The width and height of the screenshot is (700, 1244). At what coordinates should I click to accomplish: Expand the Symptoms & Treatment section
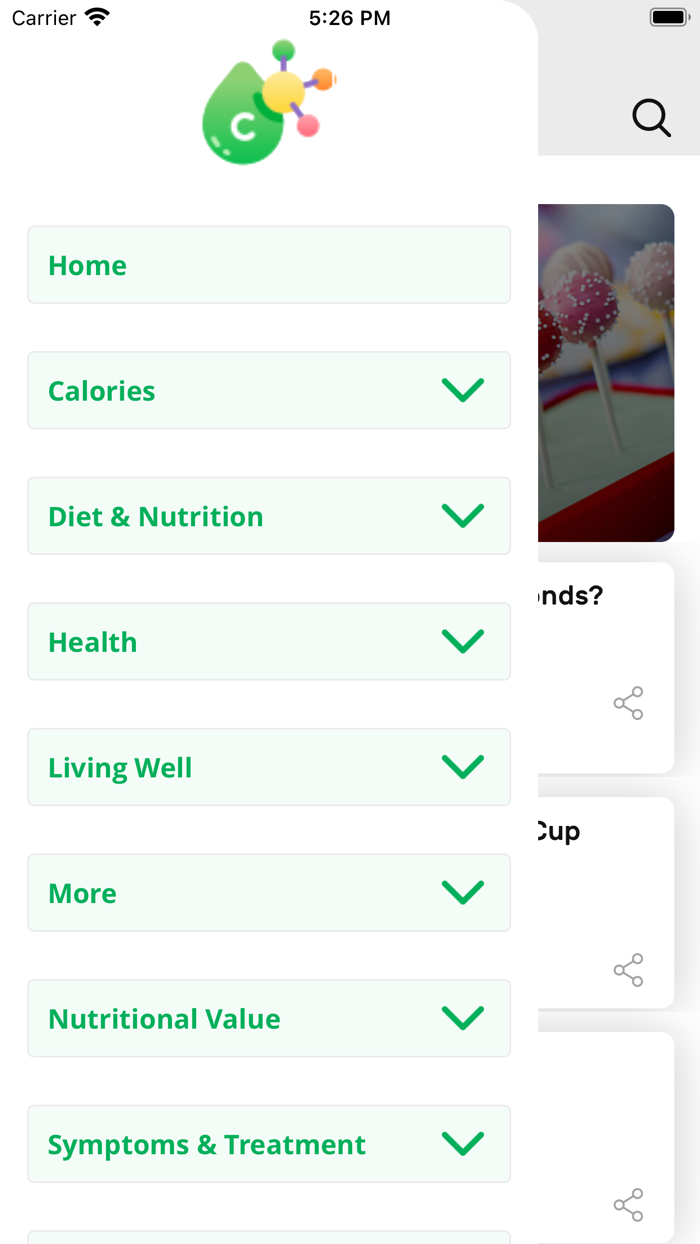[x=462, y=1144]
